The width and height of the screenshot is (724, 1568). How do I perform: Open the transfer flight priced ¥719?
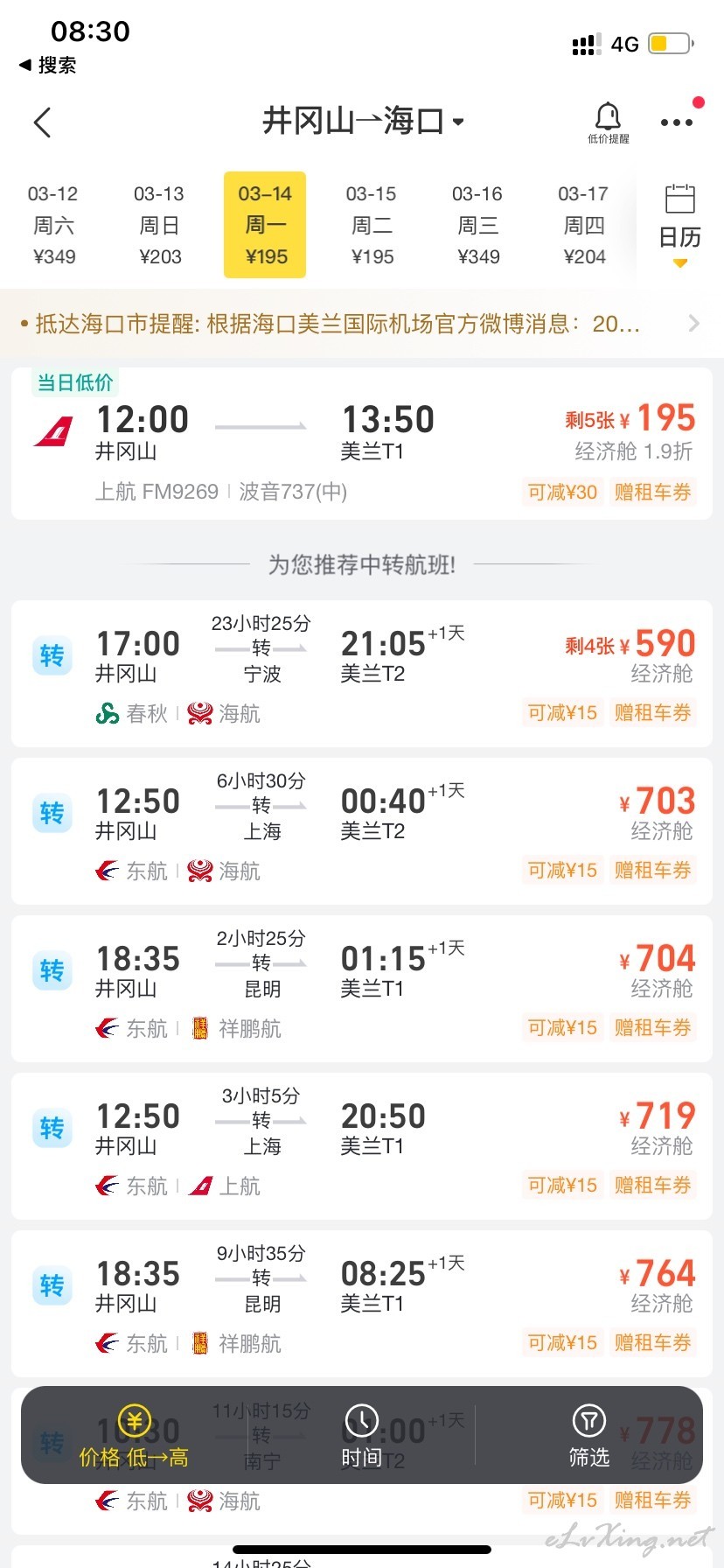[362, 1146]
